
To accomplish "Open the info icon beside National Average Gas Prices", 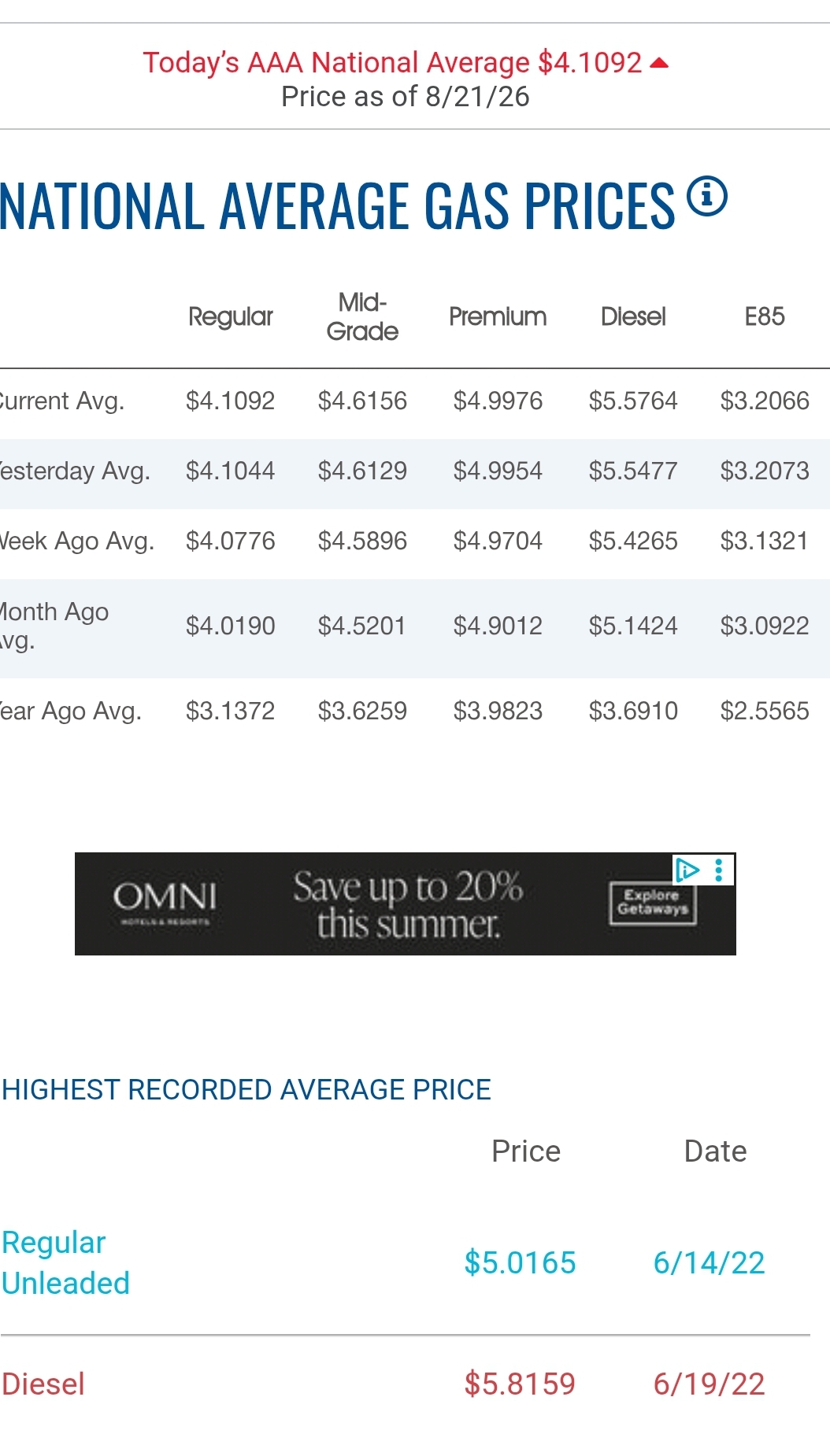I will point(707,196).
